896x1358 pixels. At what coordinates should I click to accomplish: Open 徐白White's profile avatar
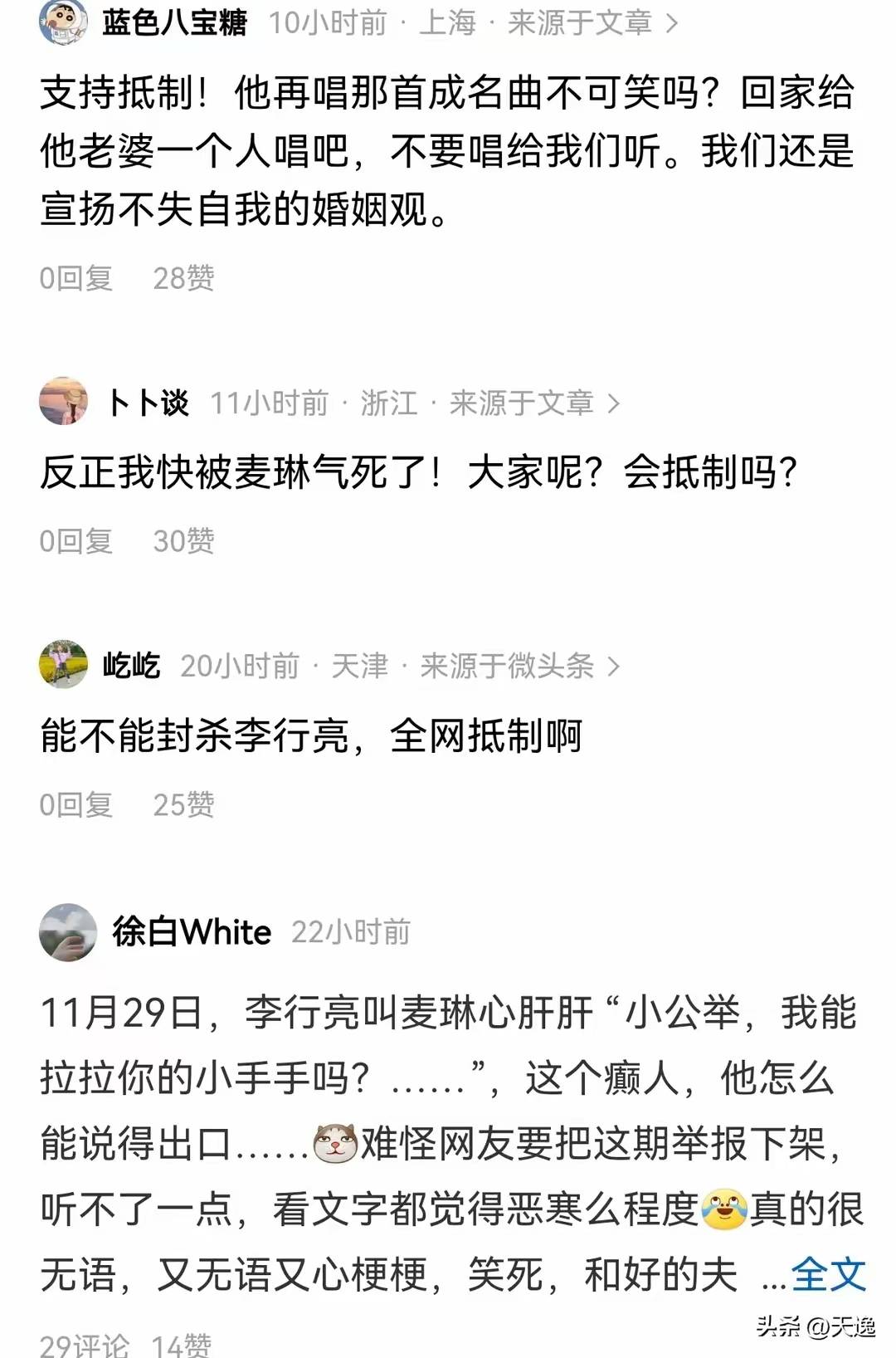tap(67, 931)
